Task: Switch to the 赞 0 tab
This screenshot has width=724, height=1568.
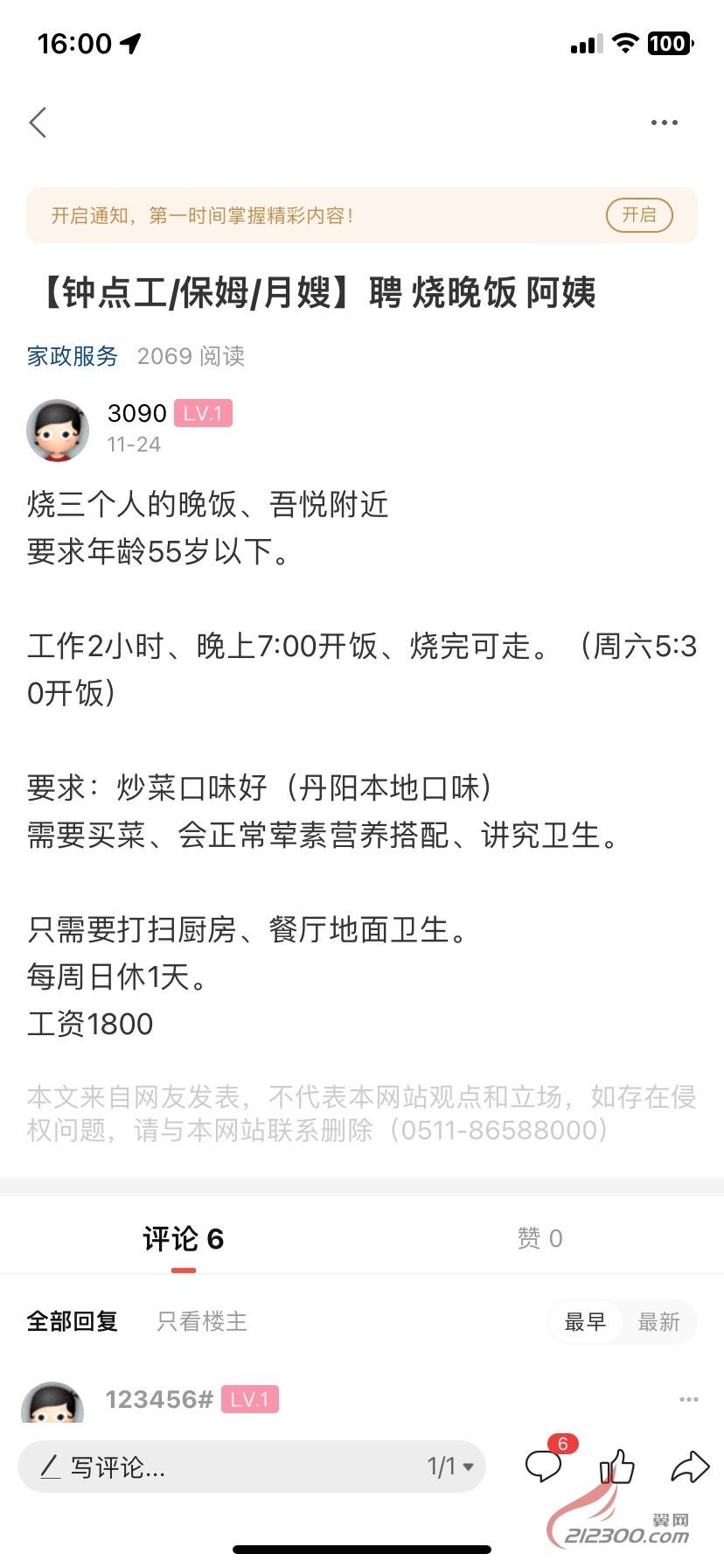Action: (x=540, y=1239)
